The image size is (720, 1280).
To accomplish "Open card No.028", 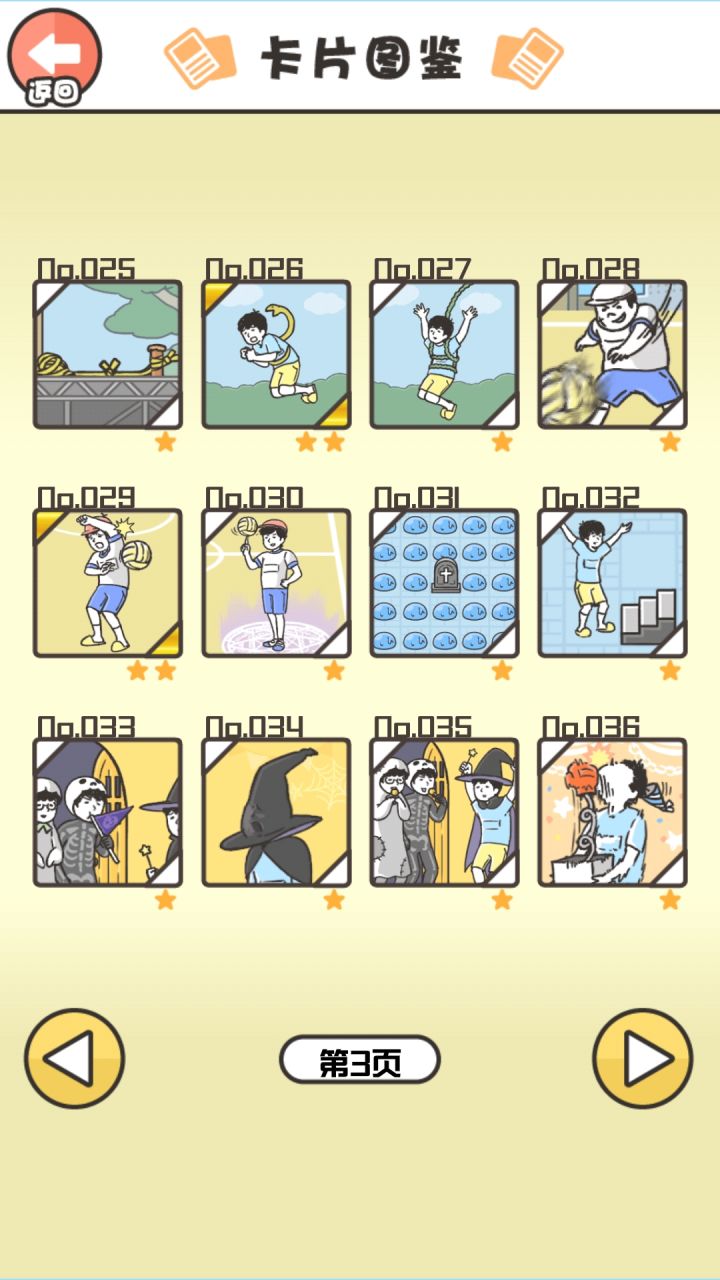I will coord(613,354).
